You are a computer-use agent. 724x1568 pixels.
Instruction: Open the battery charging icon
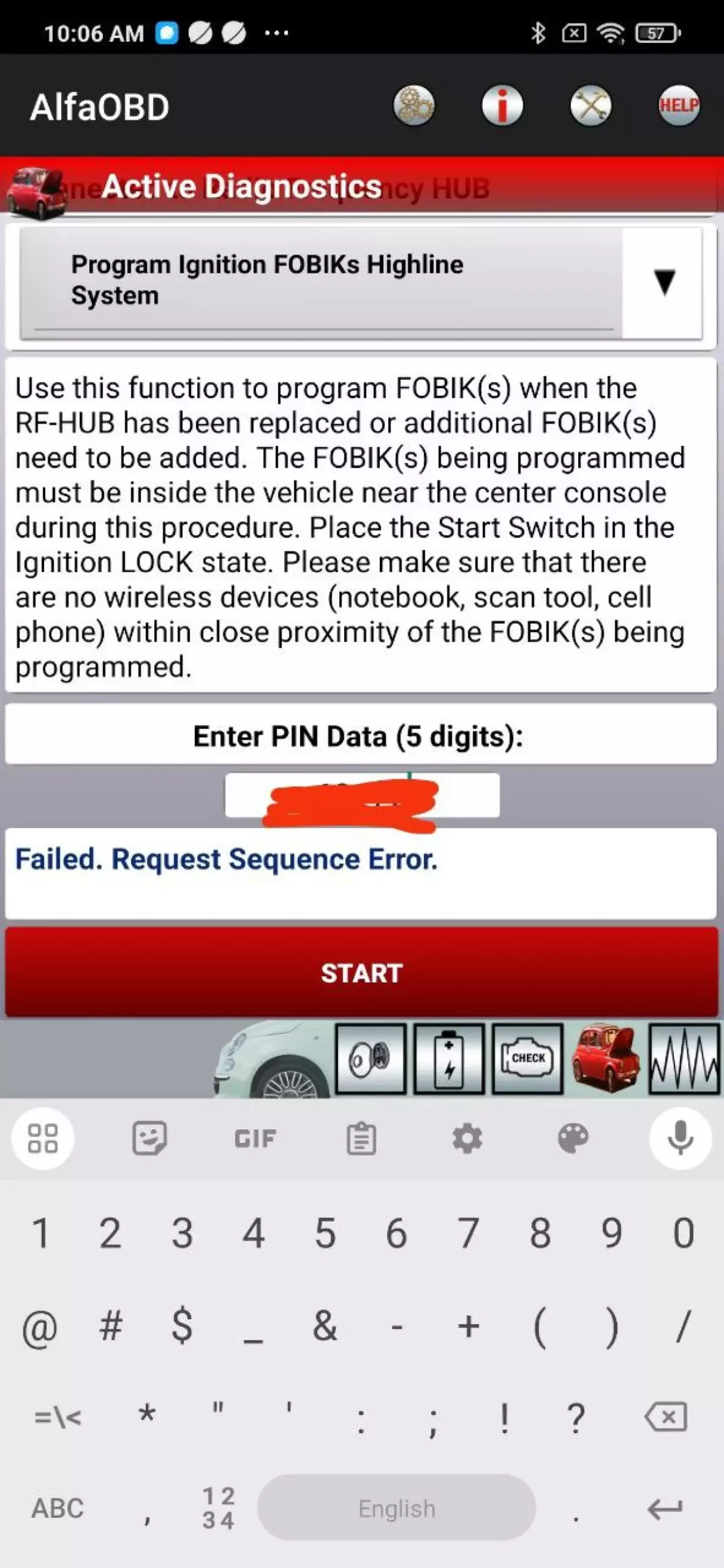click(449, 1058)
